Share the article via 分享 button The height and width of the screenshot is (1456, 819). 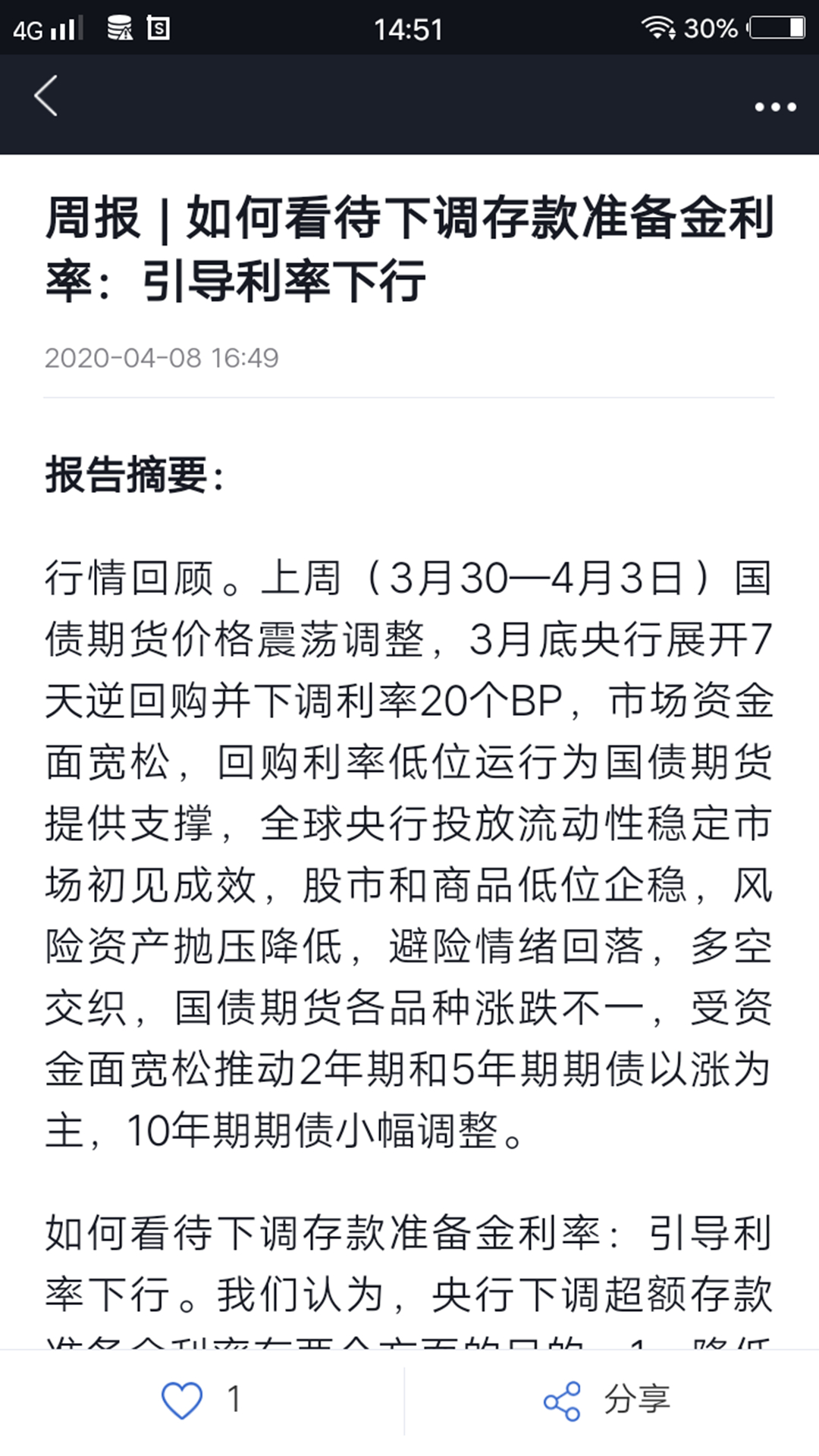tap(608, 1399)
